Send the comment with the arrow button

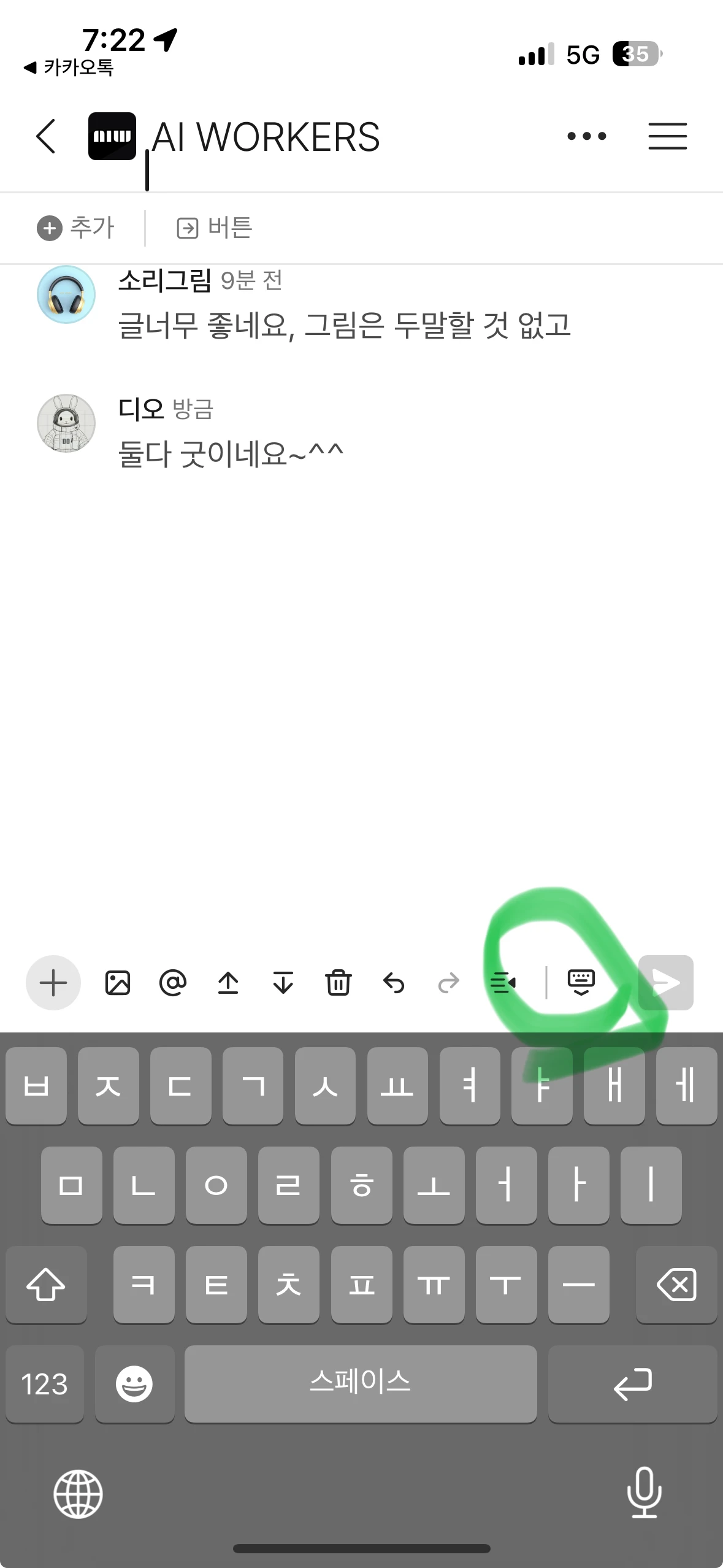coord(665,983)
